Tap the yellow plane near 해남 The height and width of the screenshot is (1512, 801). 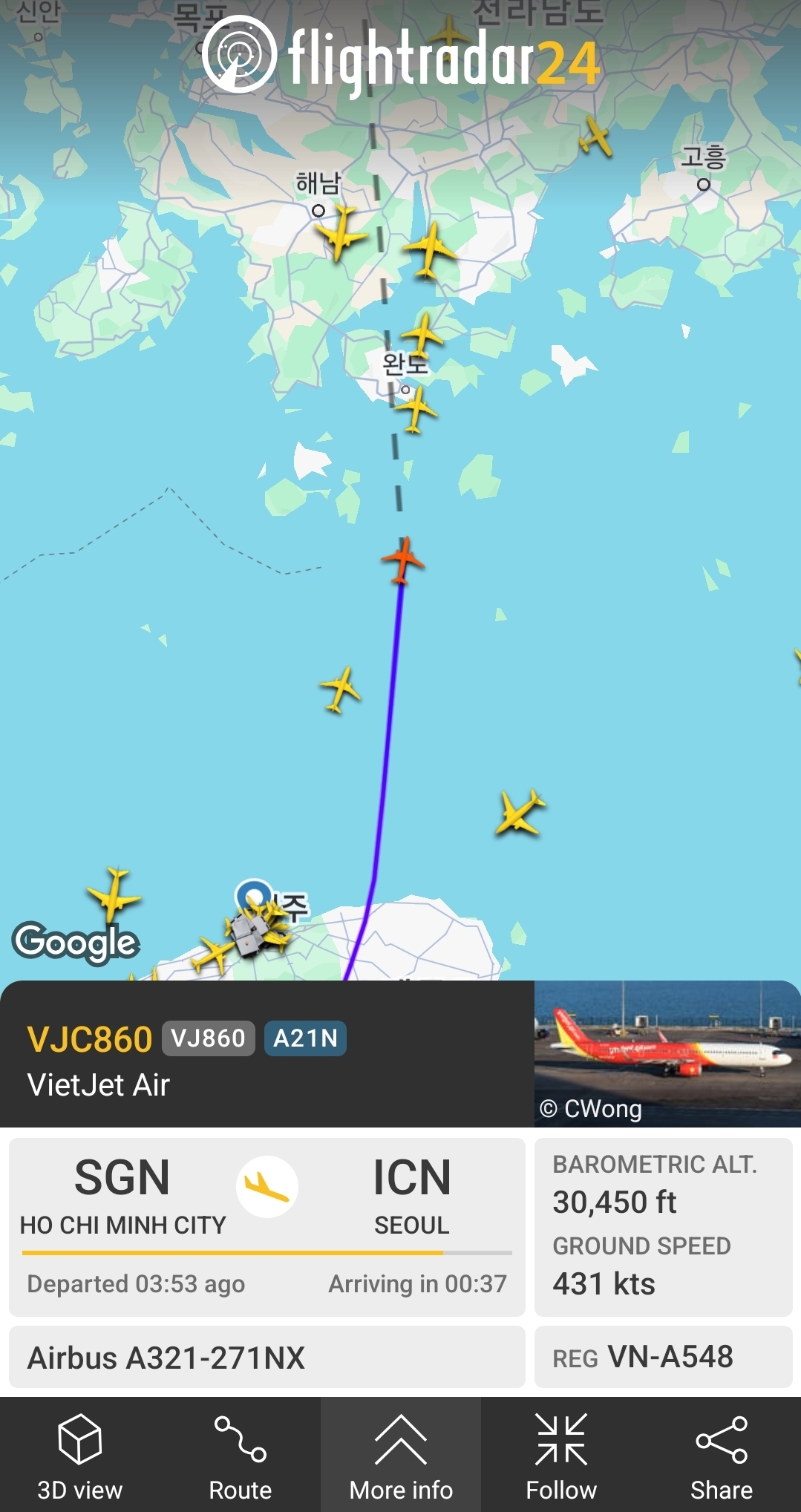[341, 233]
